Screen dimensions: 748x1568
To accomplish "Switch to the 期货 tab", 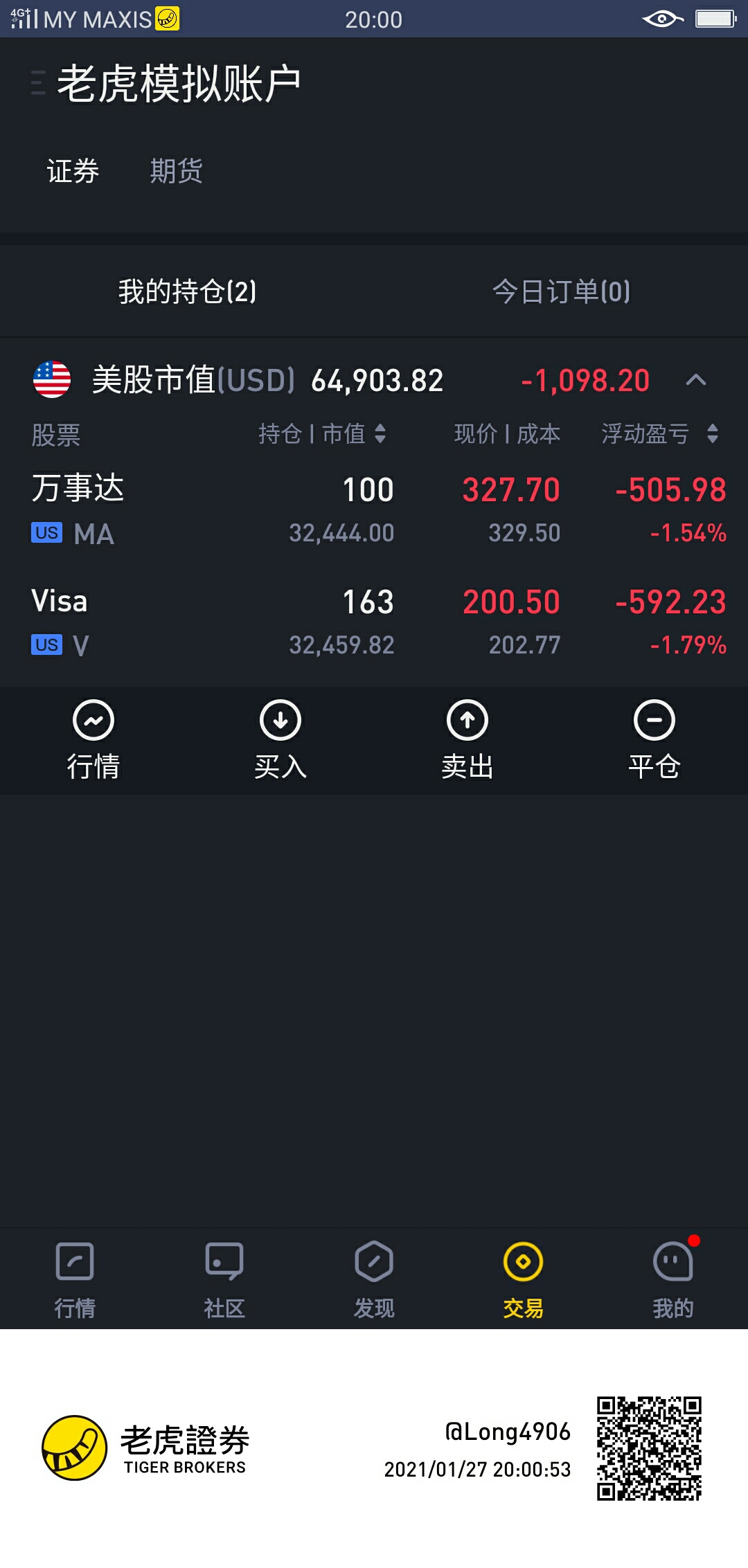I will point(177,170).
